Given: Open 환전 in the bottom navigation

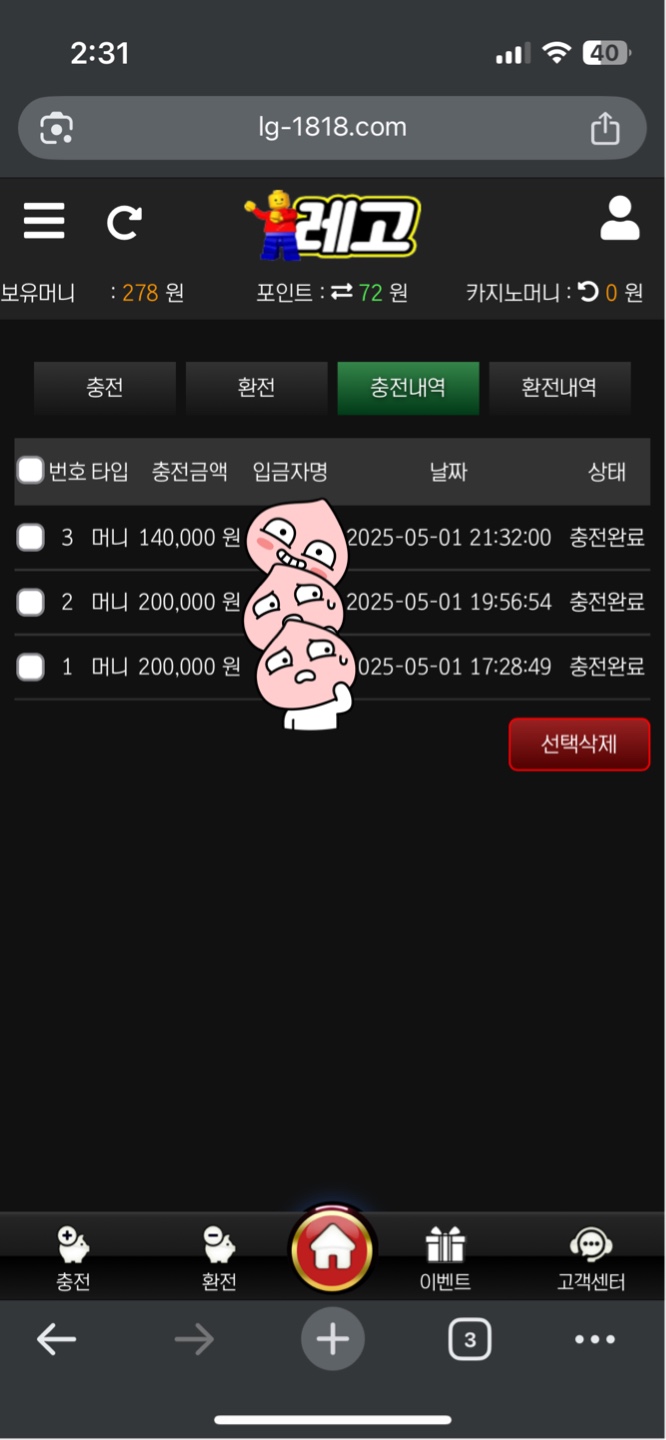Looking at the screenshot, I should pos(219,1259).
